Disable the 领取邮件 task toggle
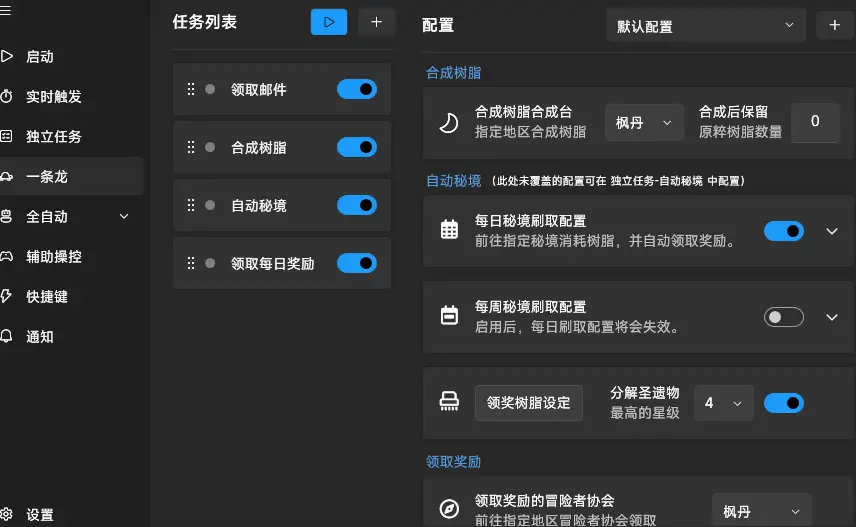 356,90
